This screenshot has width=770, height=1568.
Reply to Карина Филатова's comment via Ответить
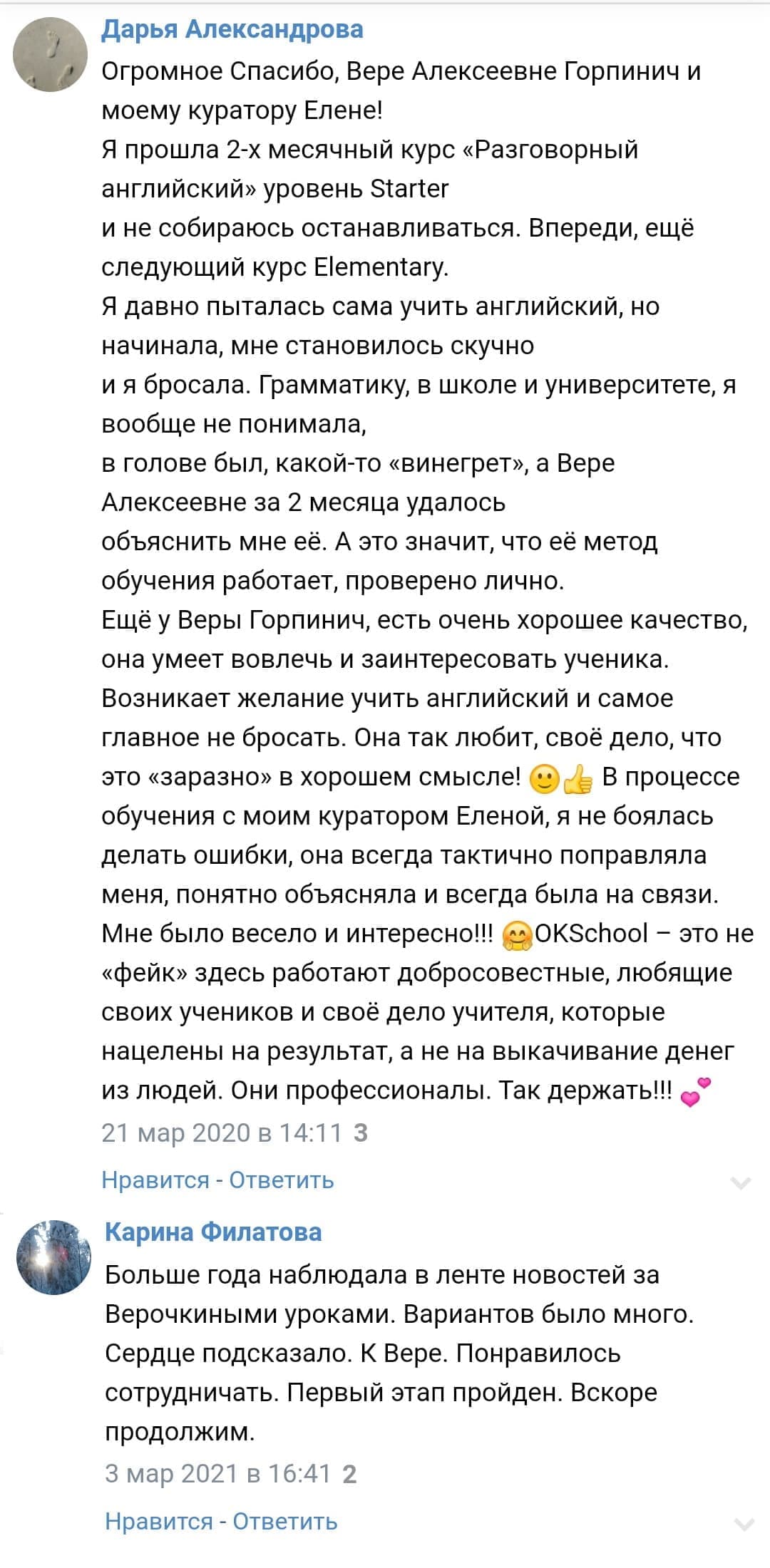coord(285,1521)
